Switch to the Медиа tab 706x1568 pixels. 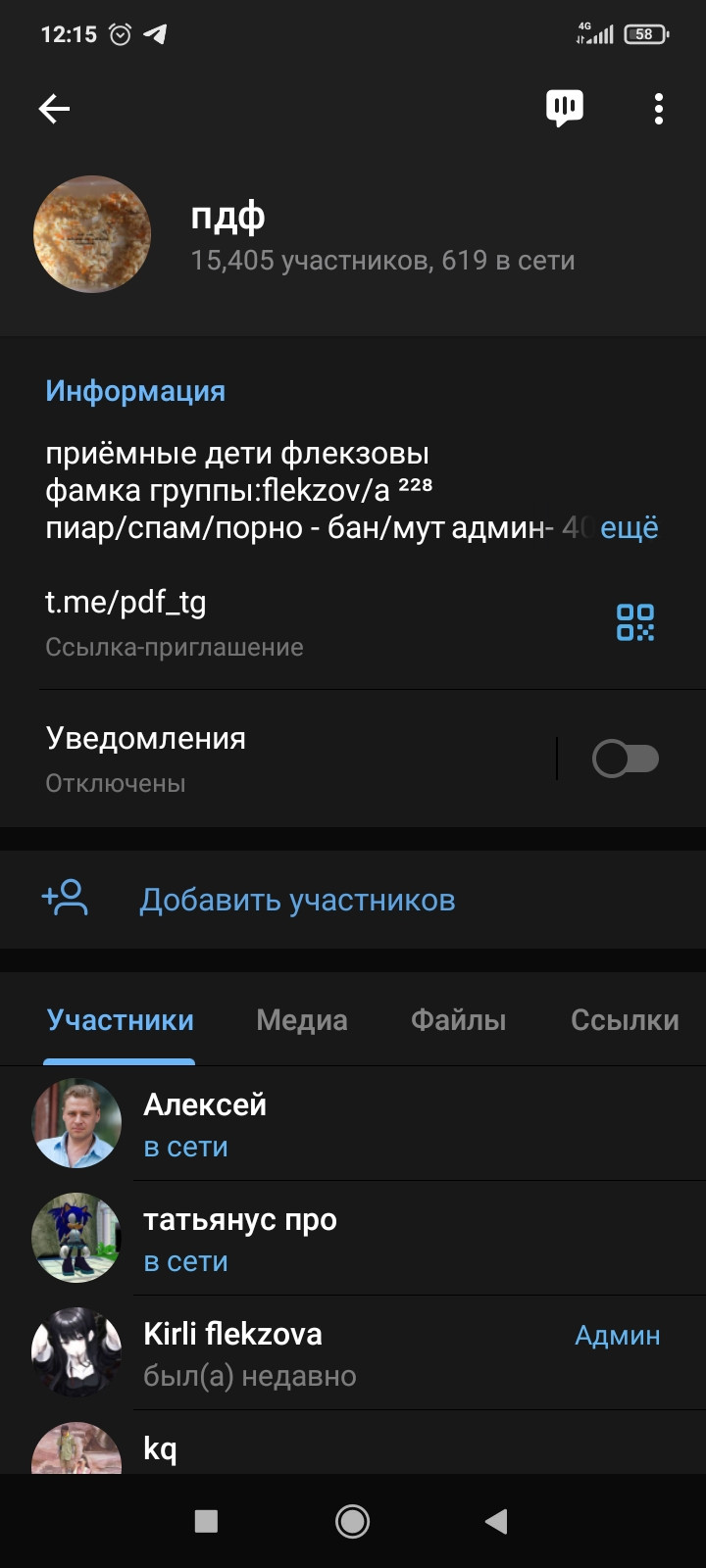[301, 1020]
